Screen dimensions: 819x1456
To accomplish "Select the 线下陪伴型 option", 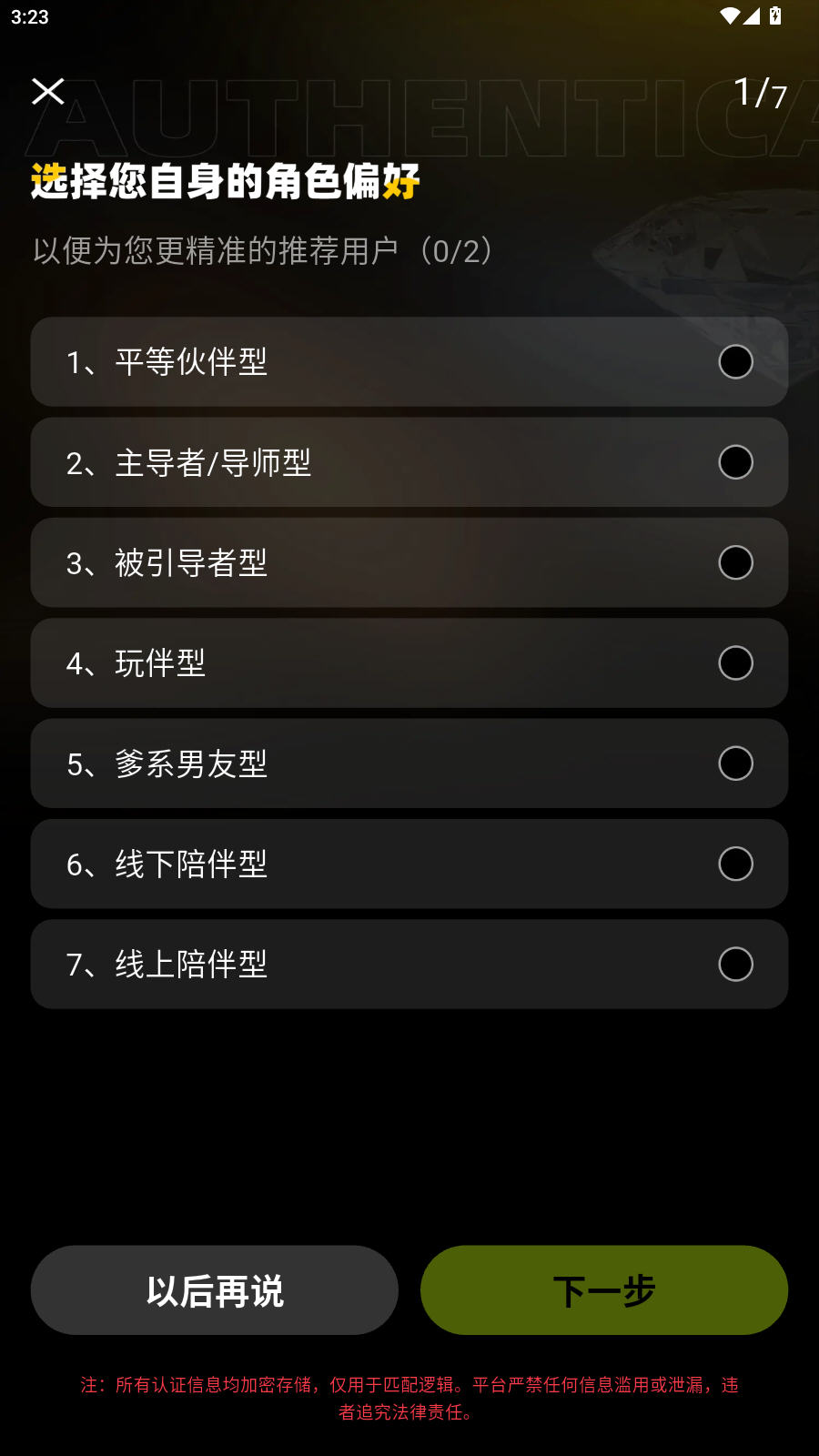I will pos(409,864).
